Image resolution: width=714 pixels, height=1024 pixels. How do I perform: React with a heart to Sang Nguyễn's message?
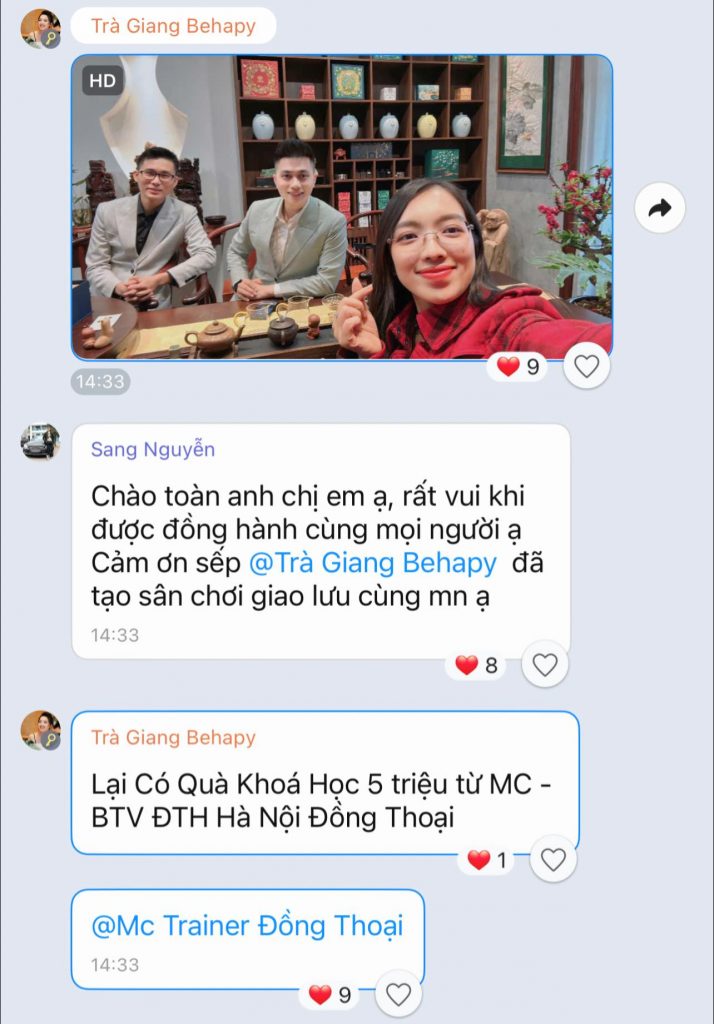click(x=544, y=664)
